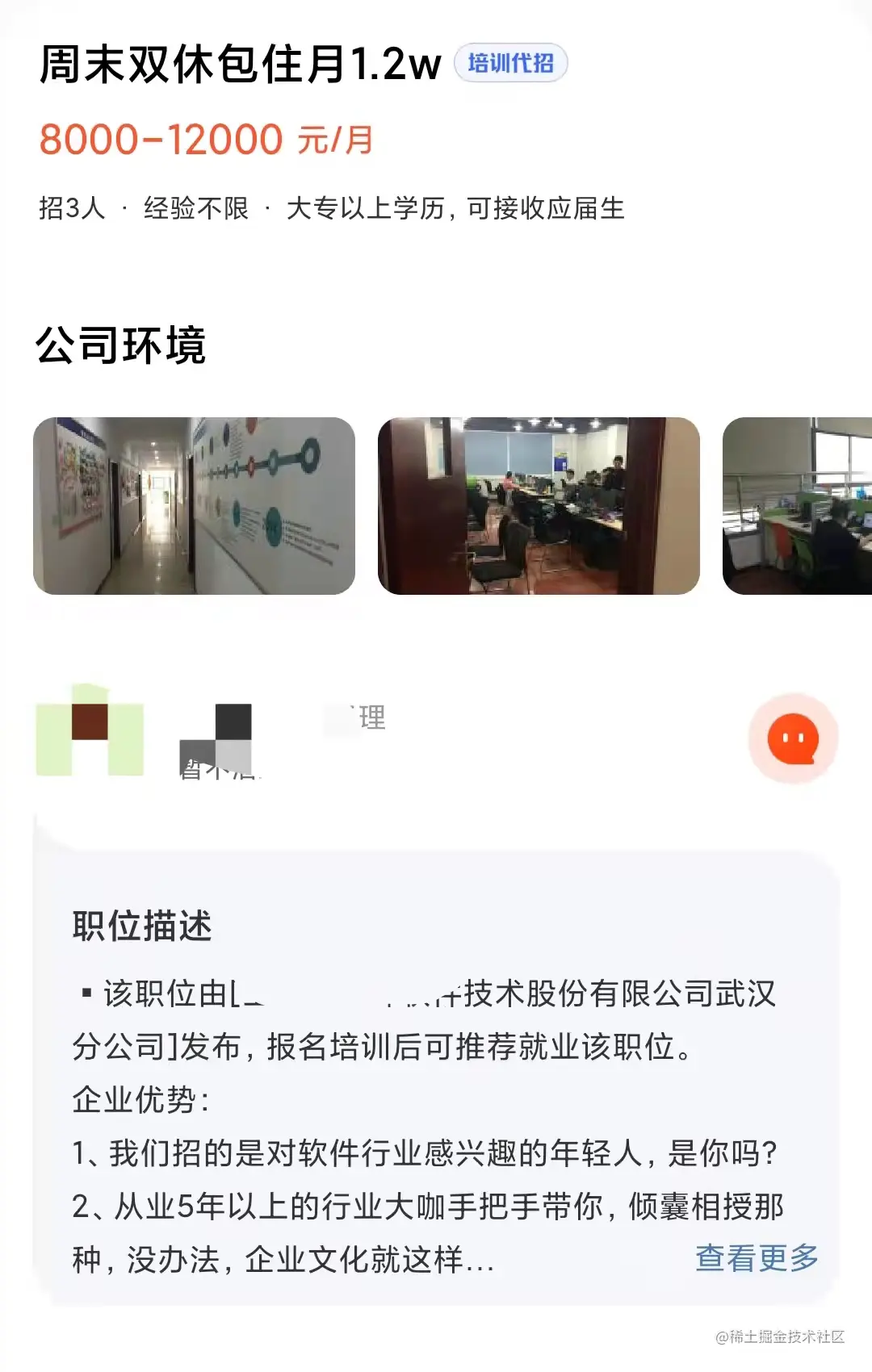This screenshot has width=872, height=1372.
Task: Chat with the recruiter via orange bubble
Action: [793, 738]
